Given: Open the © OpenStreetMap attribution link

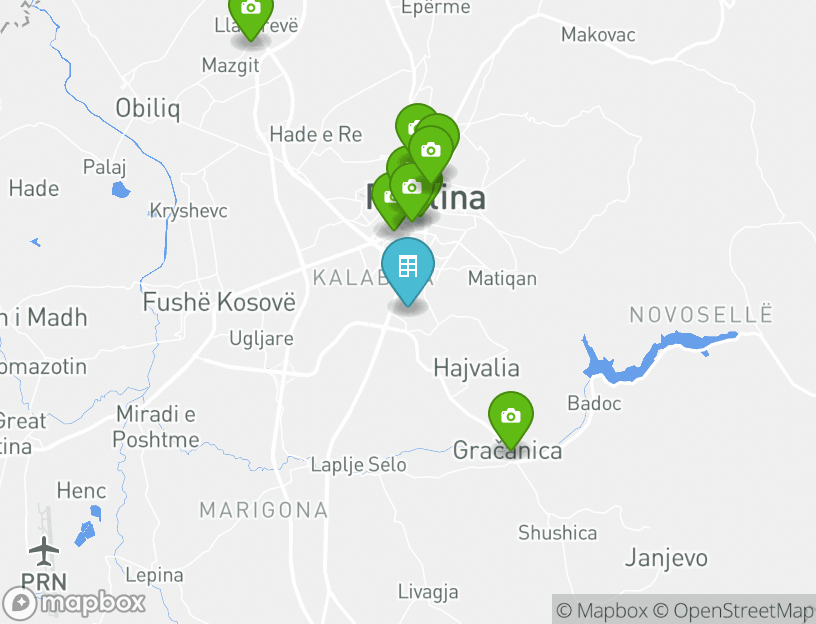Looking at the screenshot, I should (x=733, y=610).
